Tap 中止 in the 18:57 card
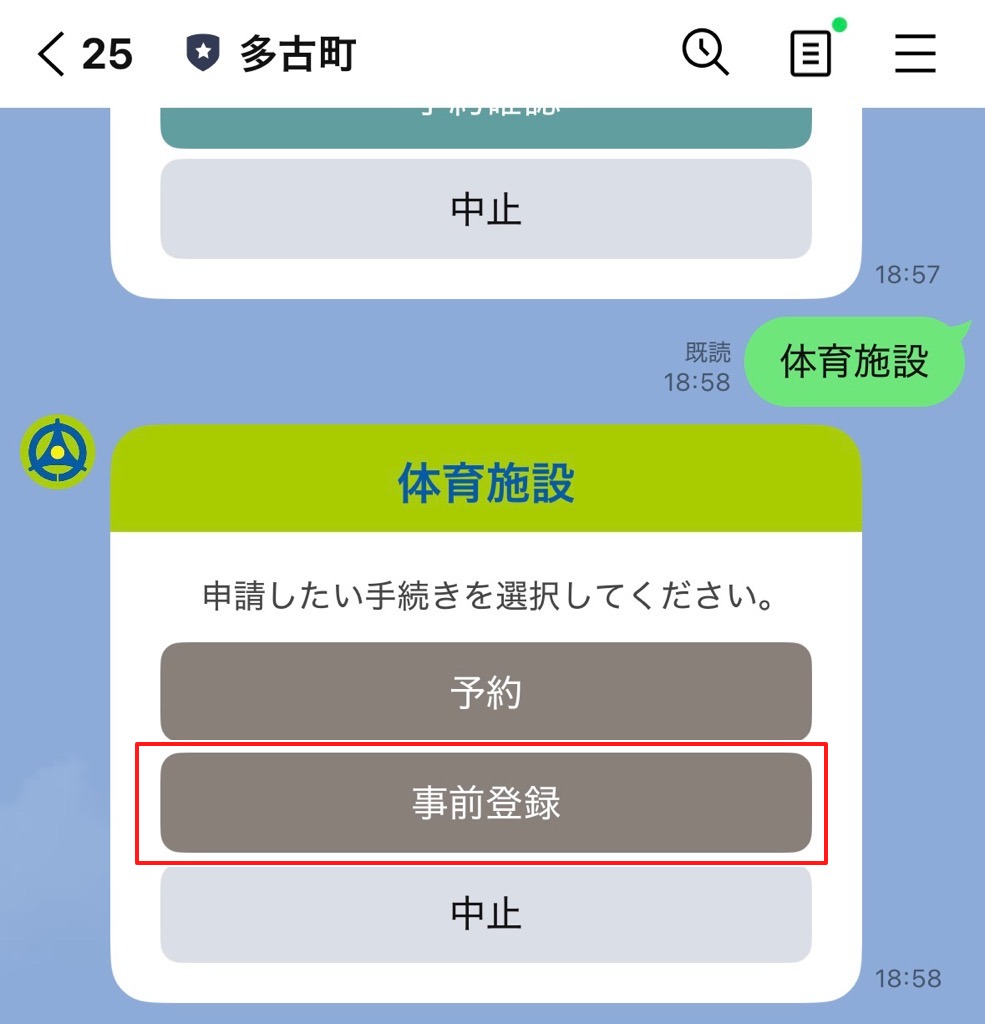The width and height of the screenshot is (985, 1024). 486,209
